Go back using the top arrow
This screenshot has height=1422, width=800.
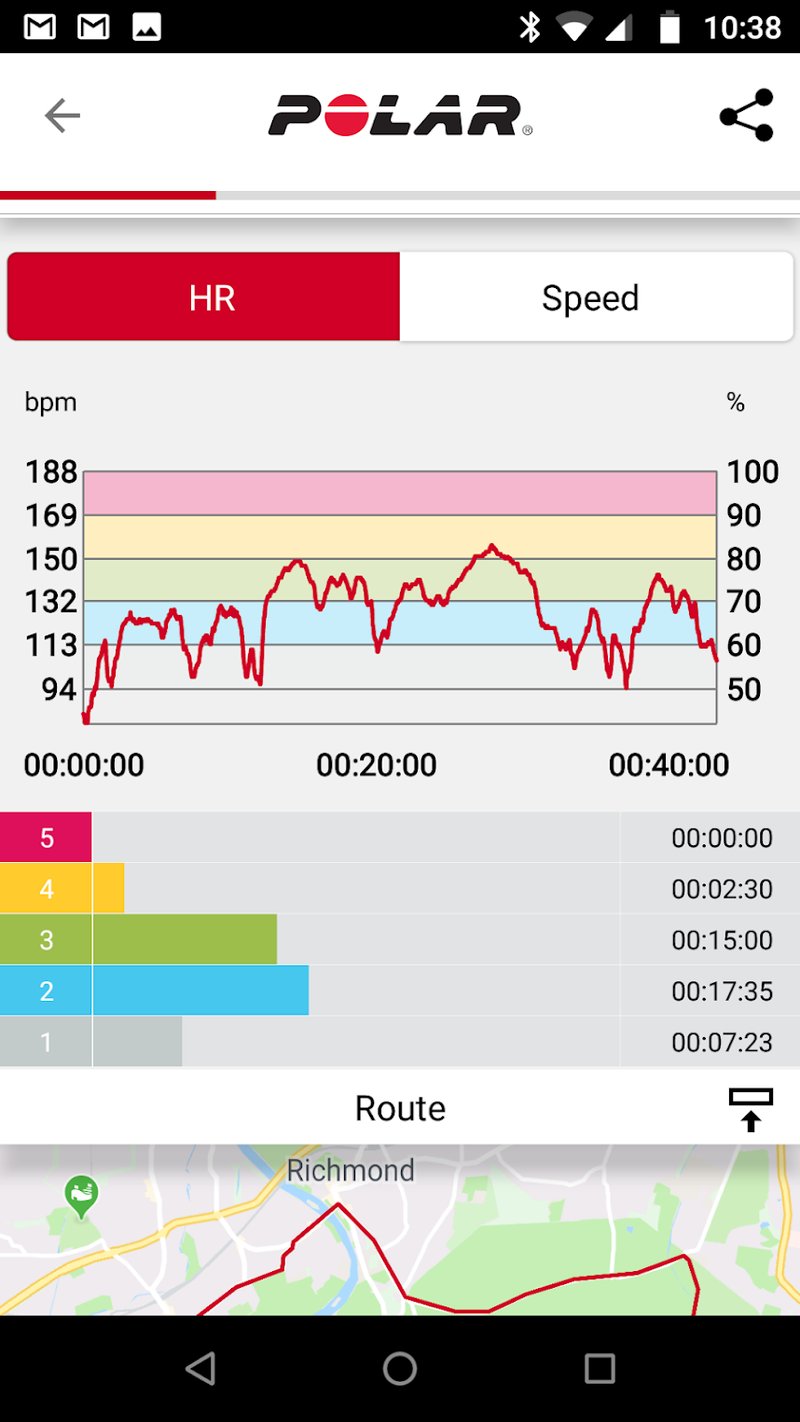point(62,116)
